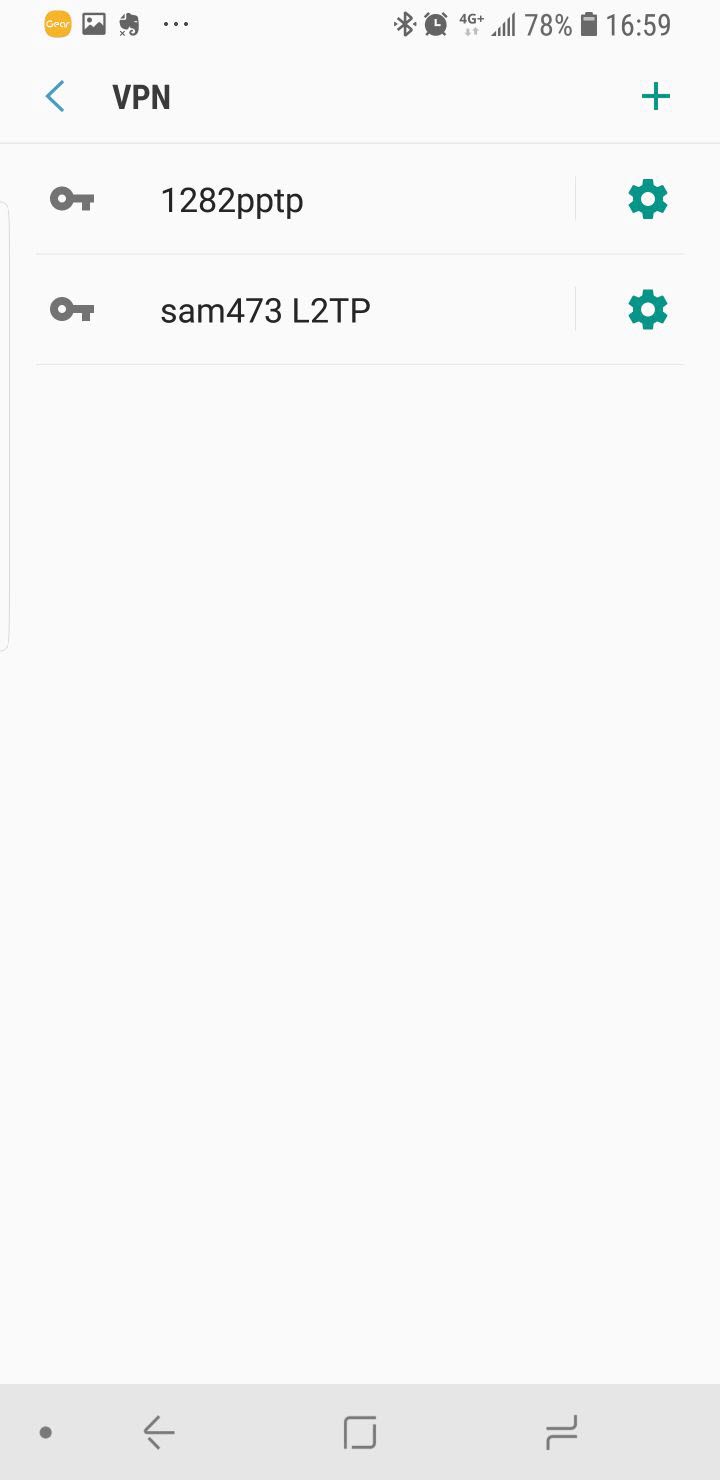Open settings gear for 1282pptp
This screenshot has width=720, height=1480.
(647, 200)
